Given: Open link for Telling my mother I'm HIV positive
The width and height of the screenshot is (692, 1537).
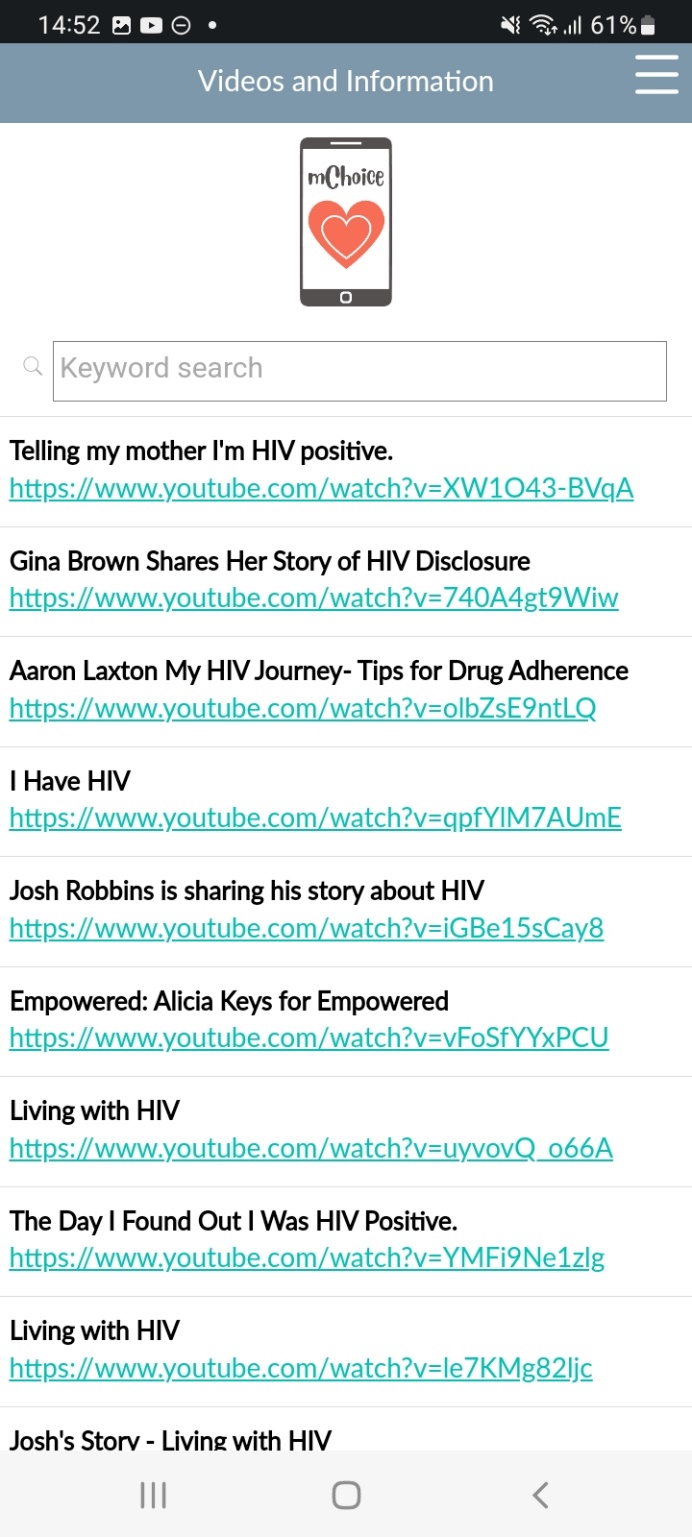Looking at the screenshot, I should [321, 489].
